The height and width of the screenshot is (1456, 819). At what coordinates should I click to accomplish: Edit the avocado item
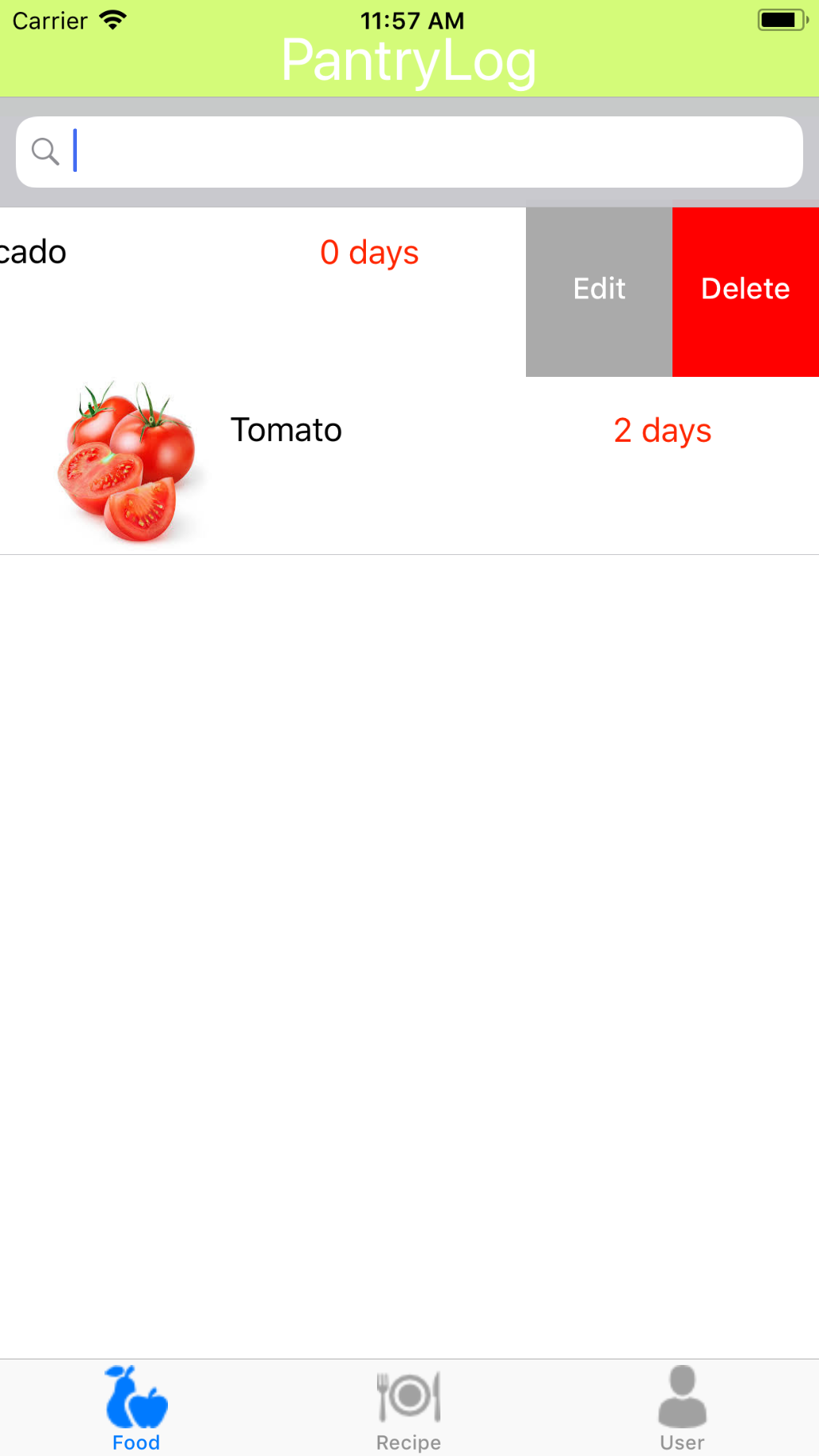(x=599, y=291)
